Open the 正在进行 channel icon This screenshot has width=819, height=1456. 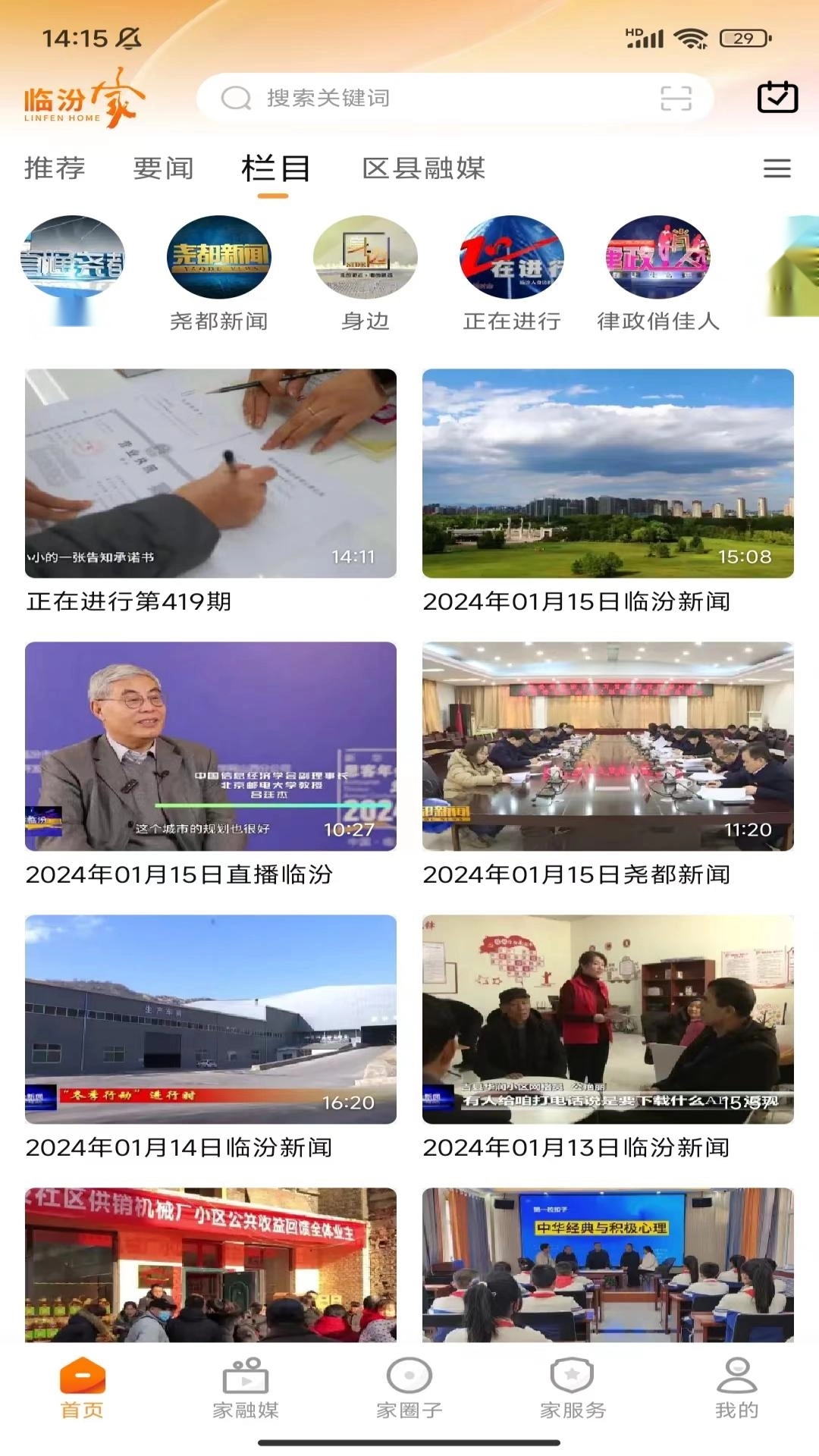point(511,258)
